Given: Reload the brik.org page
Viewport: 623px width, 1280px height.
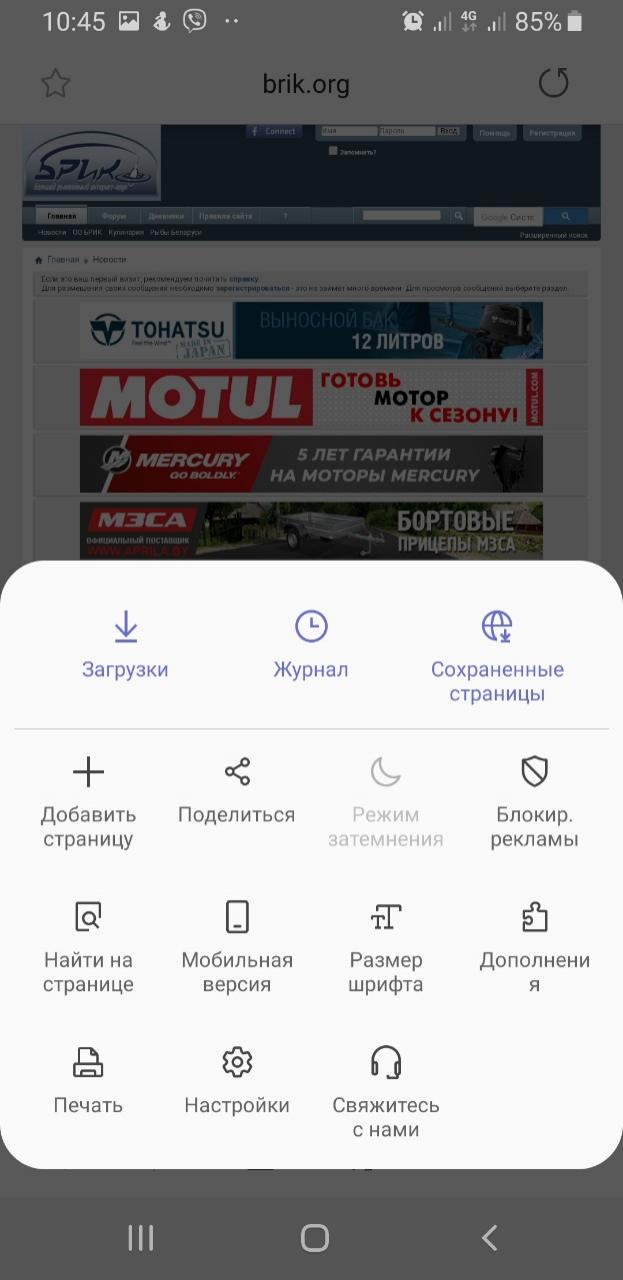Looking at the screenshot, I should click(553, 84).
